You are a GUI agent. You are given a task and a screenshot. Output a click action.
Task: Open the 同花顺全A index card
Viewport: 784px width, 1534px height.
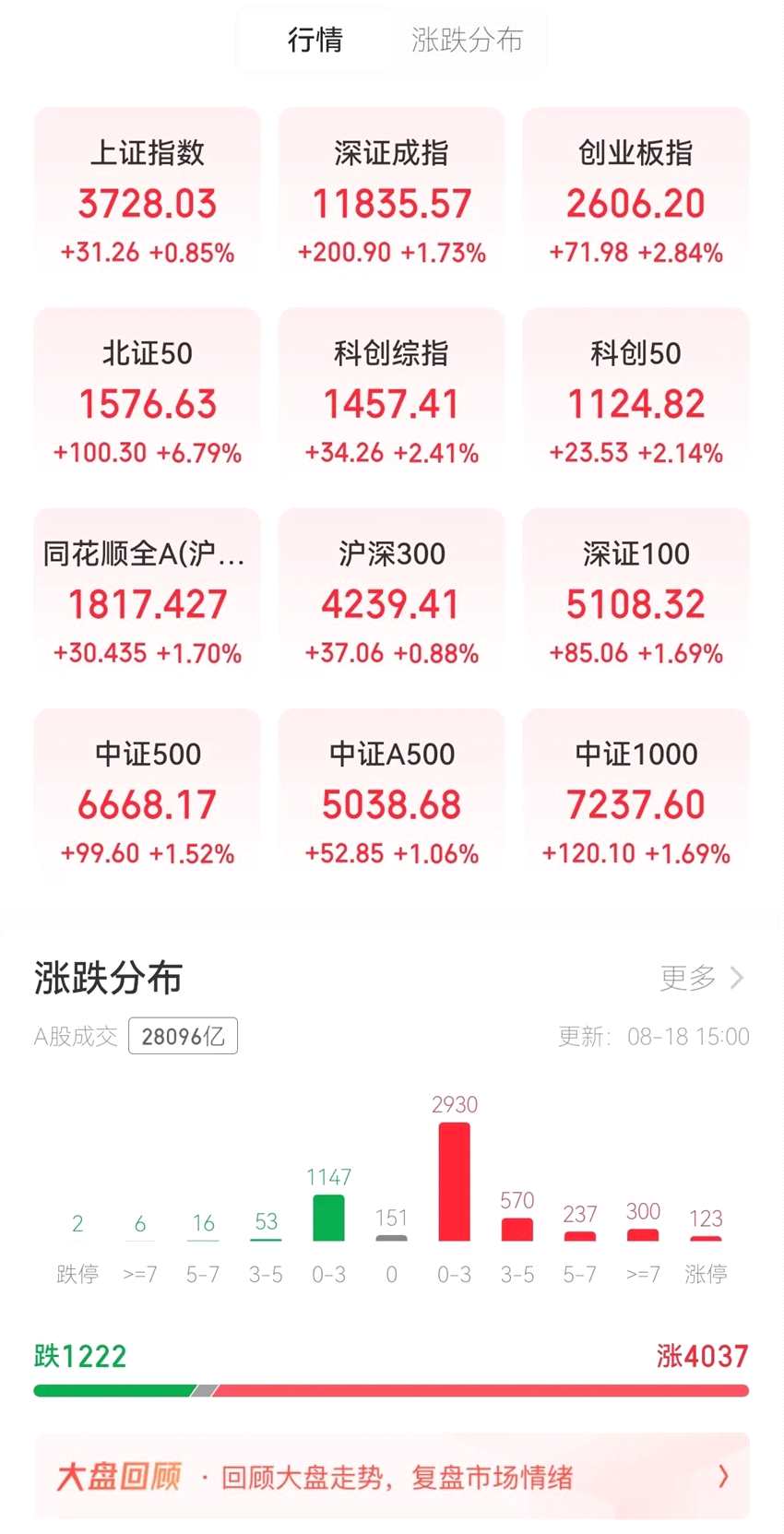tap(148, 602)
